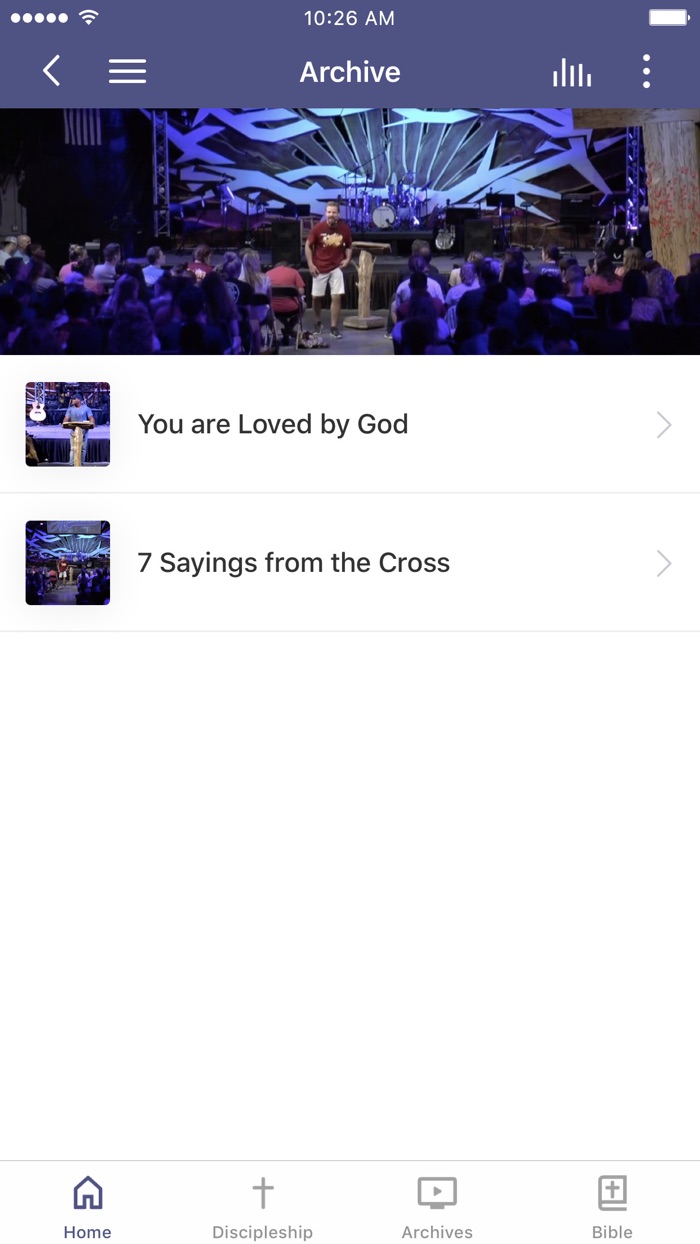Go to the Archives tab
Screen dimensions: 700x1244
click(437, 1206)
